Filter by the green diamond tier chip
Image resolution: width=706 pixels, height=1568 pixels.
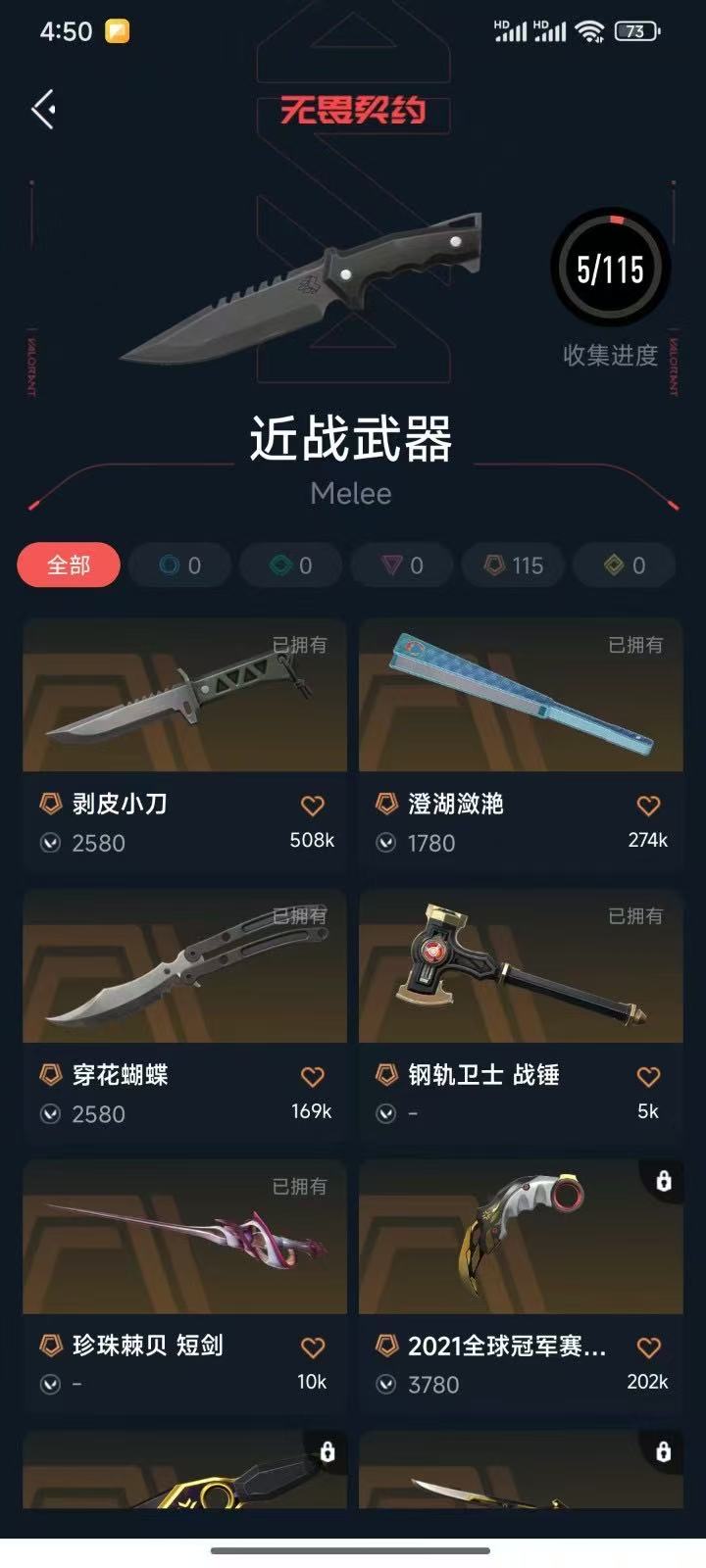click(x=291, y=565)
